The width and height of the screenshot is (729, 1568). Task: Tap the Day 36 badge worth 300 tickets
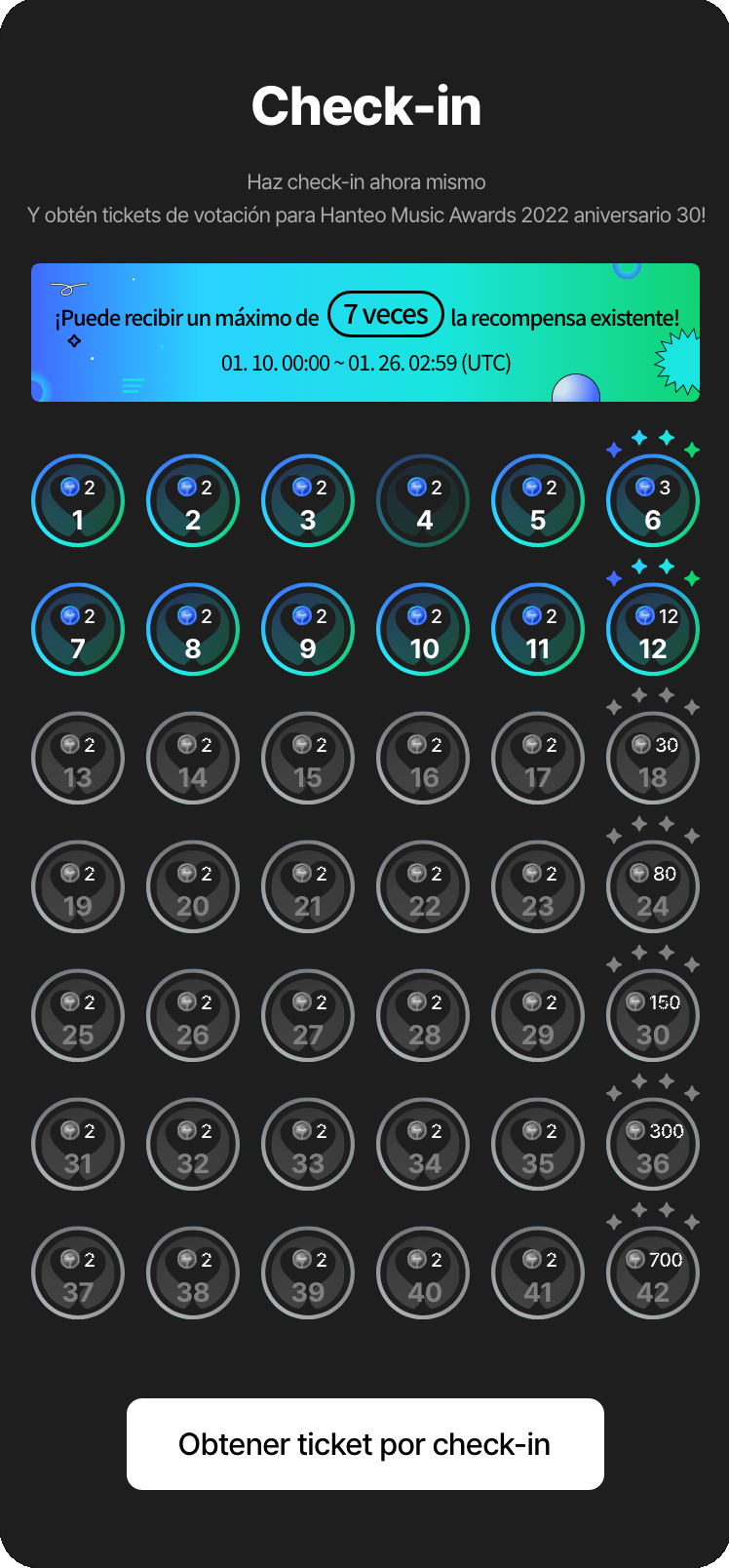tap(652, 1144)
